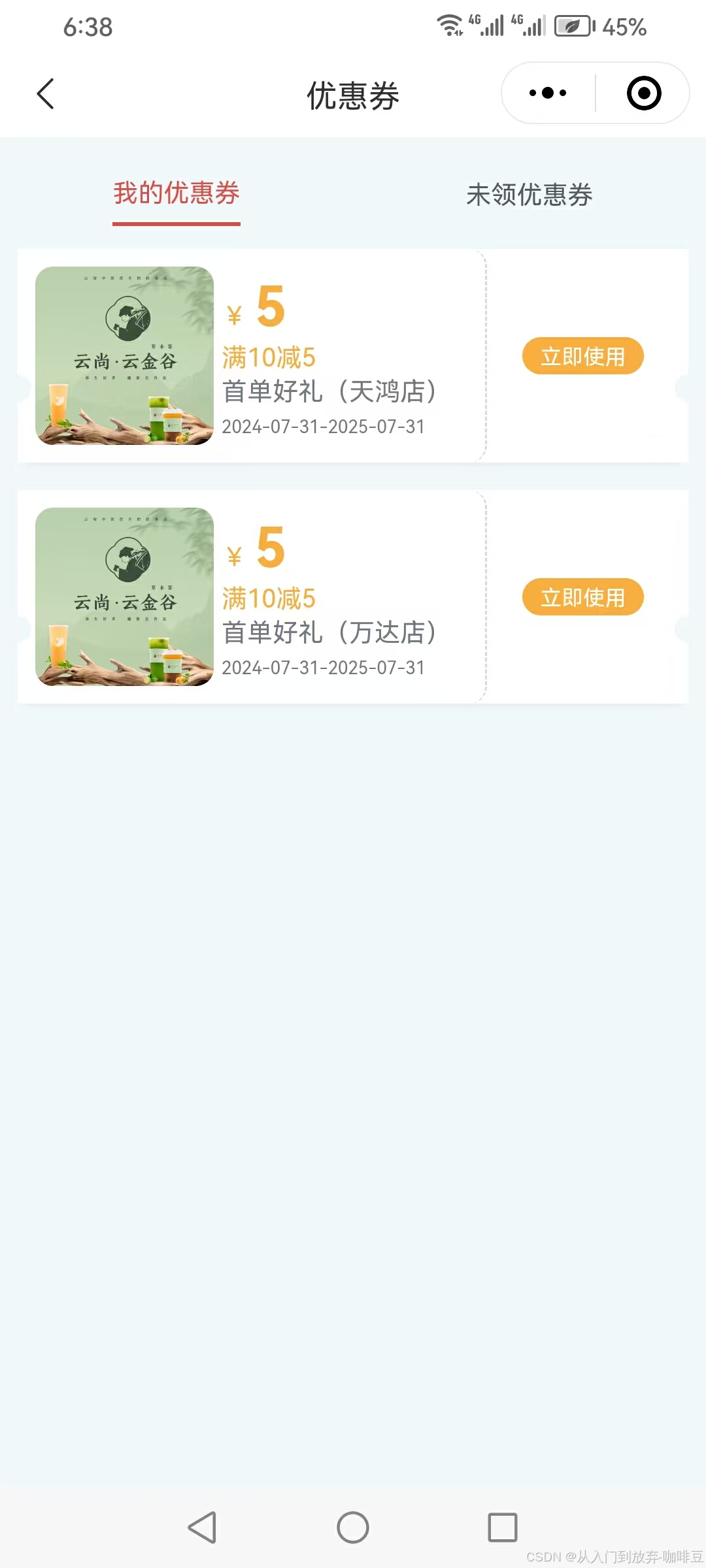
Task: Open recent apps from the navigation bar
Action: click(502, 1527)
